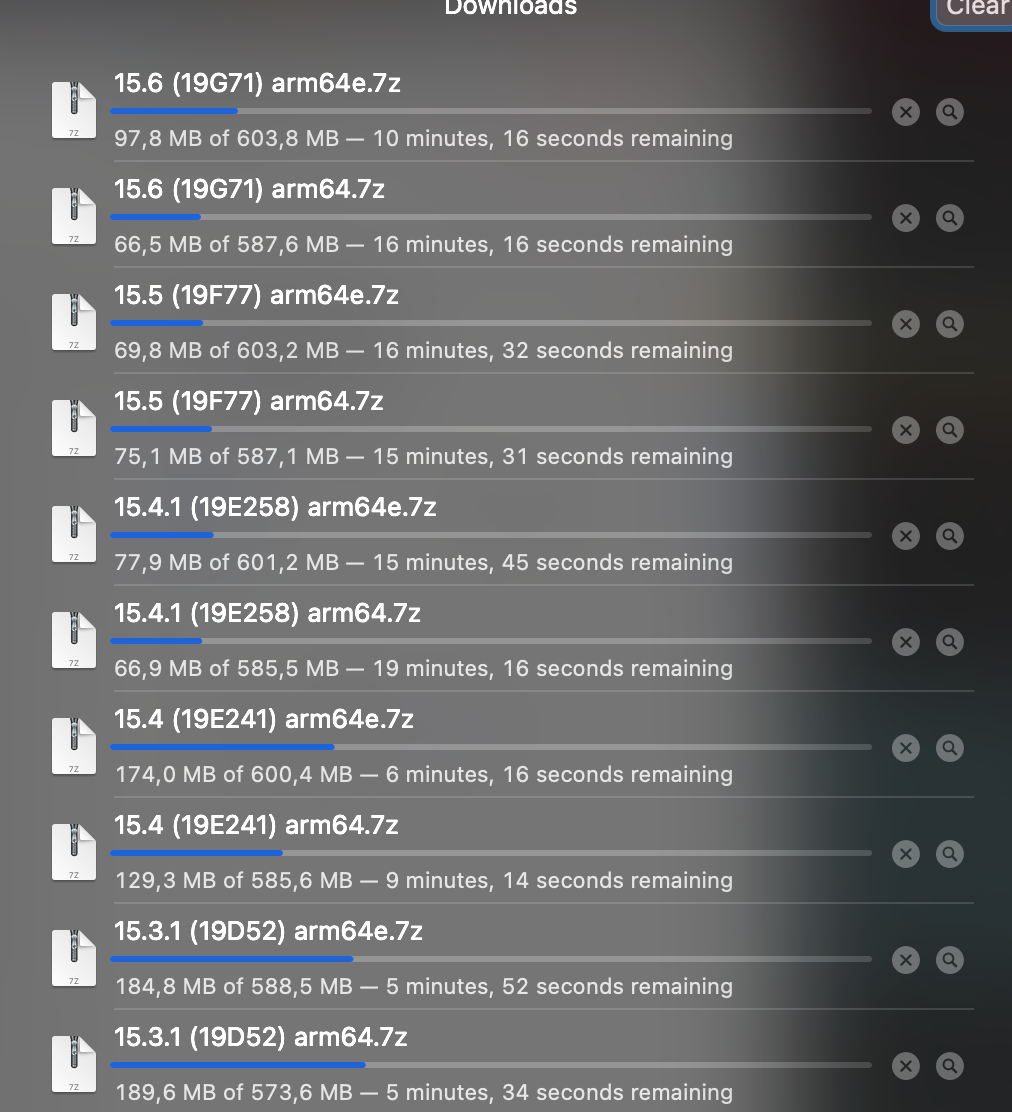1012x1112 pixels.
Task: Reveal 15.6 (19G71) arm64e.7z in Finder
Action: point(949,112)
